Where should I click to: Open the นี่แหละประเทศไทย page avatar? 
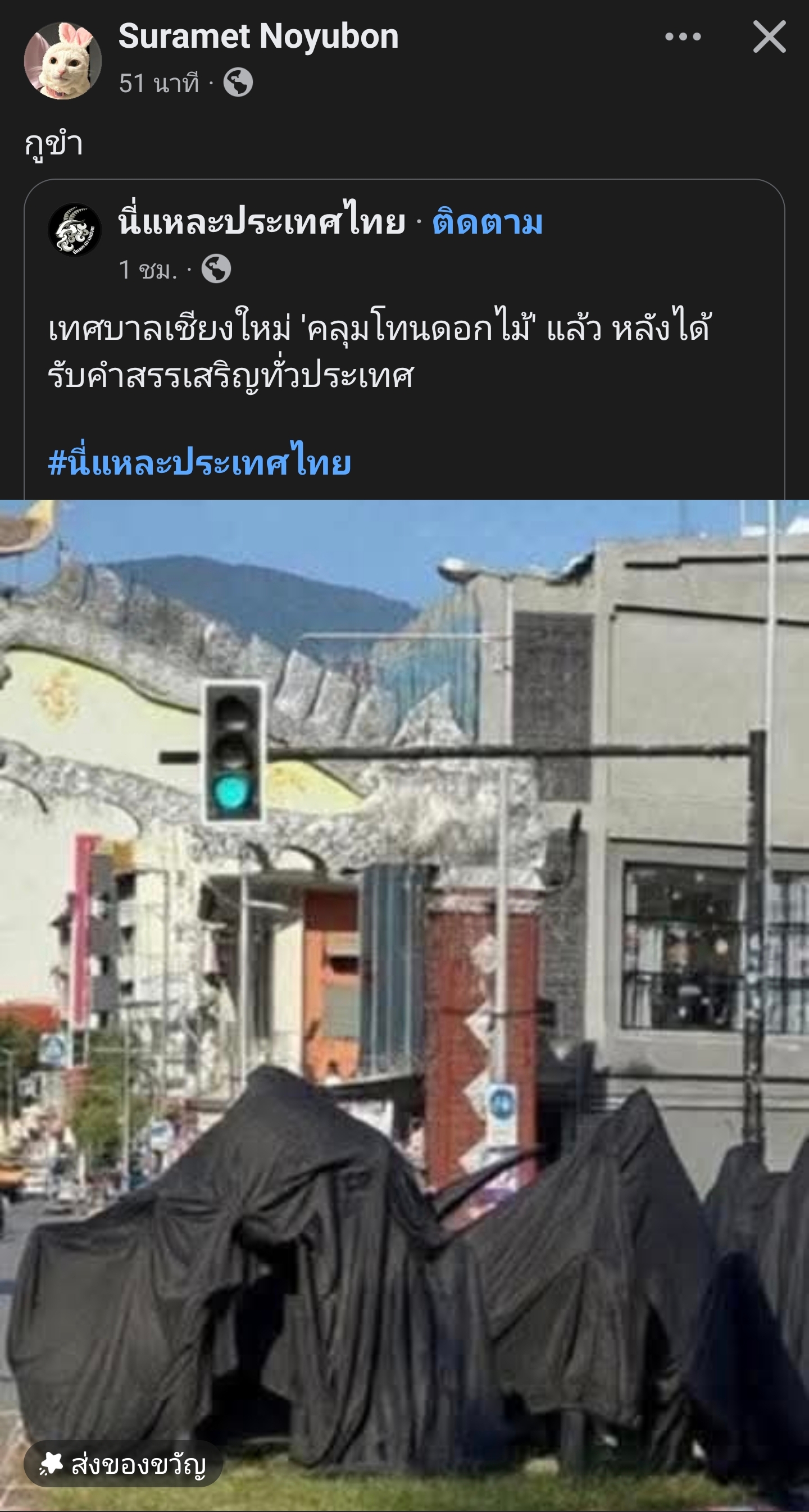pyautogui.click(x=75, y=230)
